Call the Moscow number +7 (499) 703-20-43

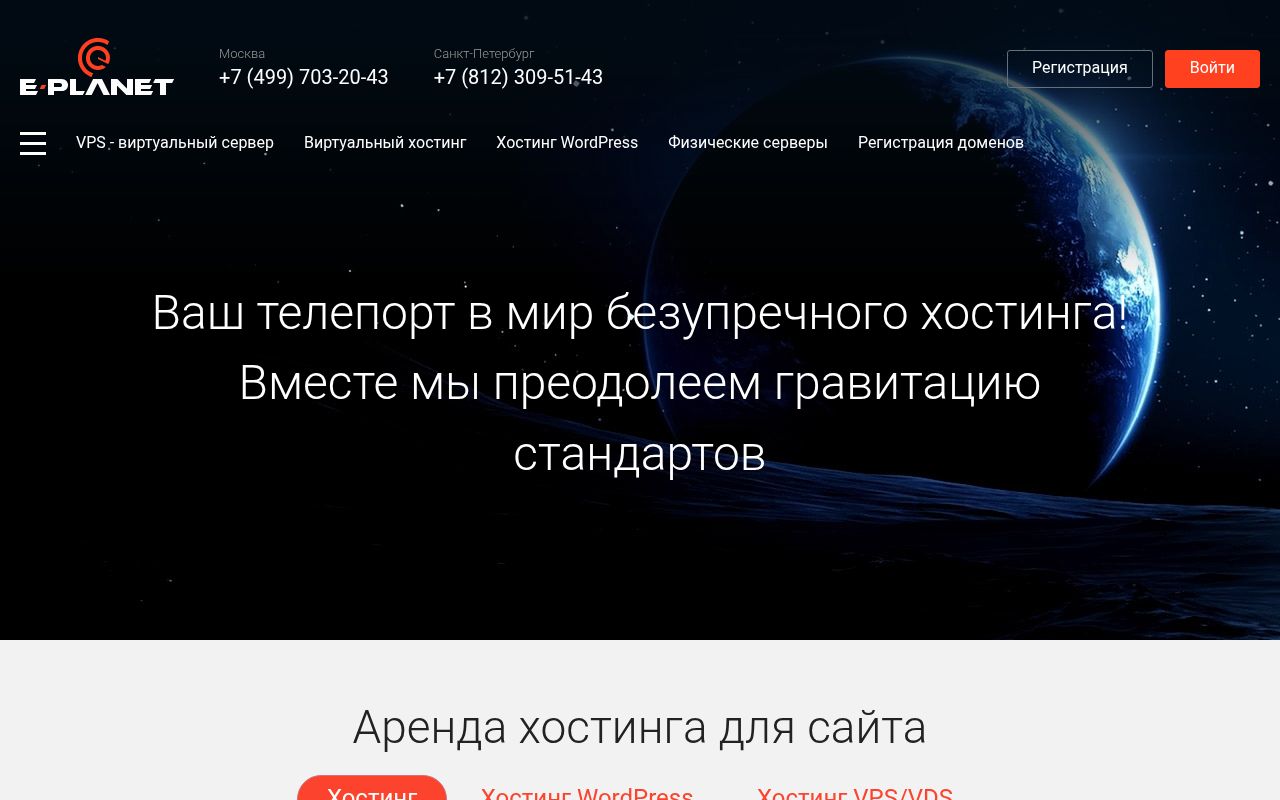coord(303,77)
